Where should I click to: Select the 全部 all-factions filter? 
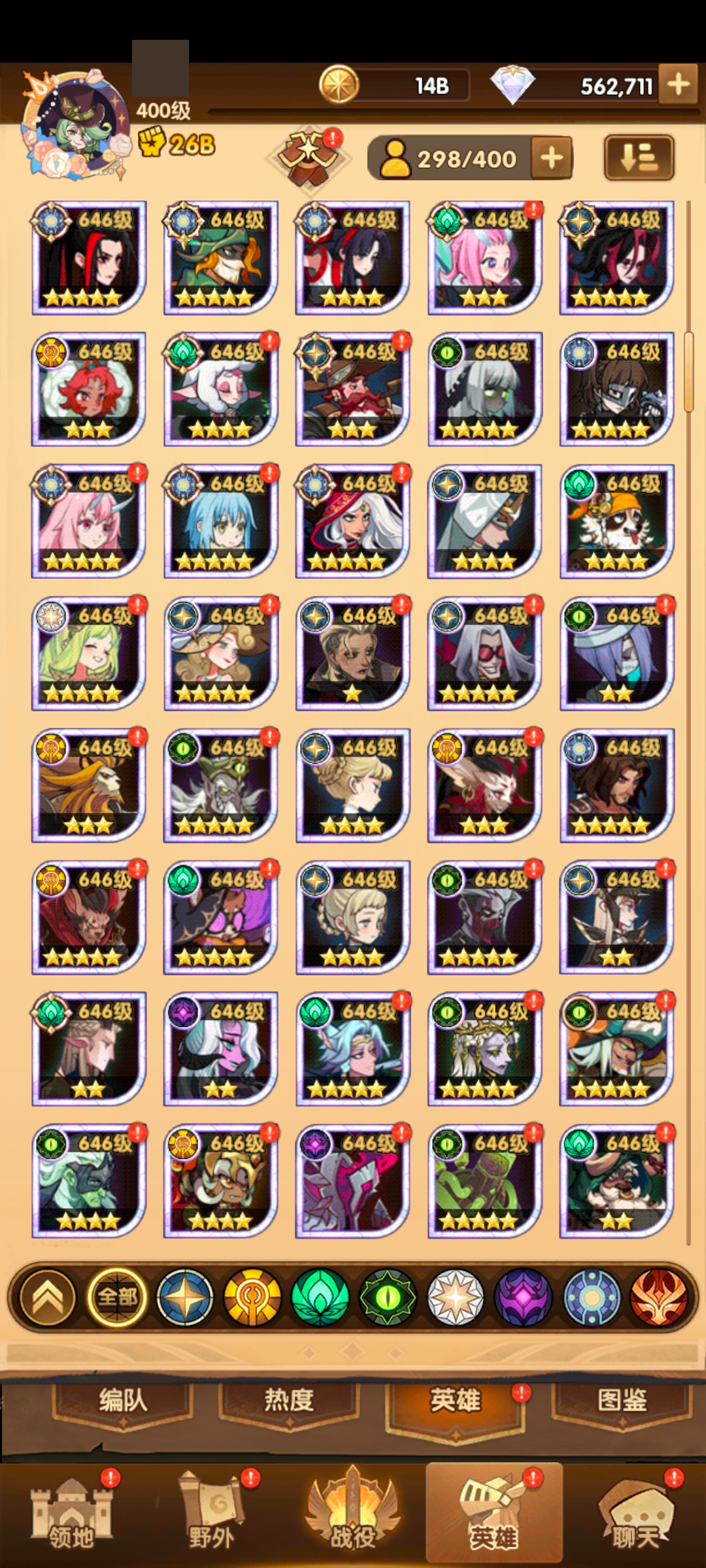[117, 1297]
